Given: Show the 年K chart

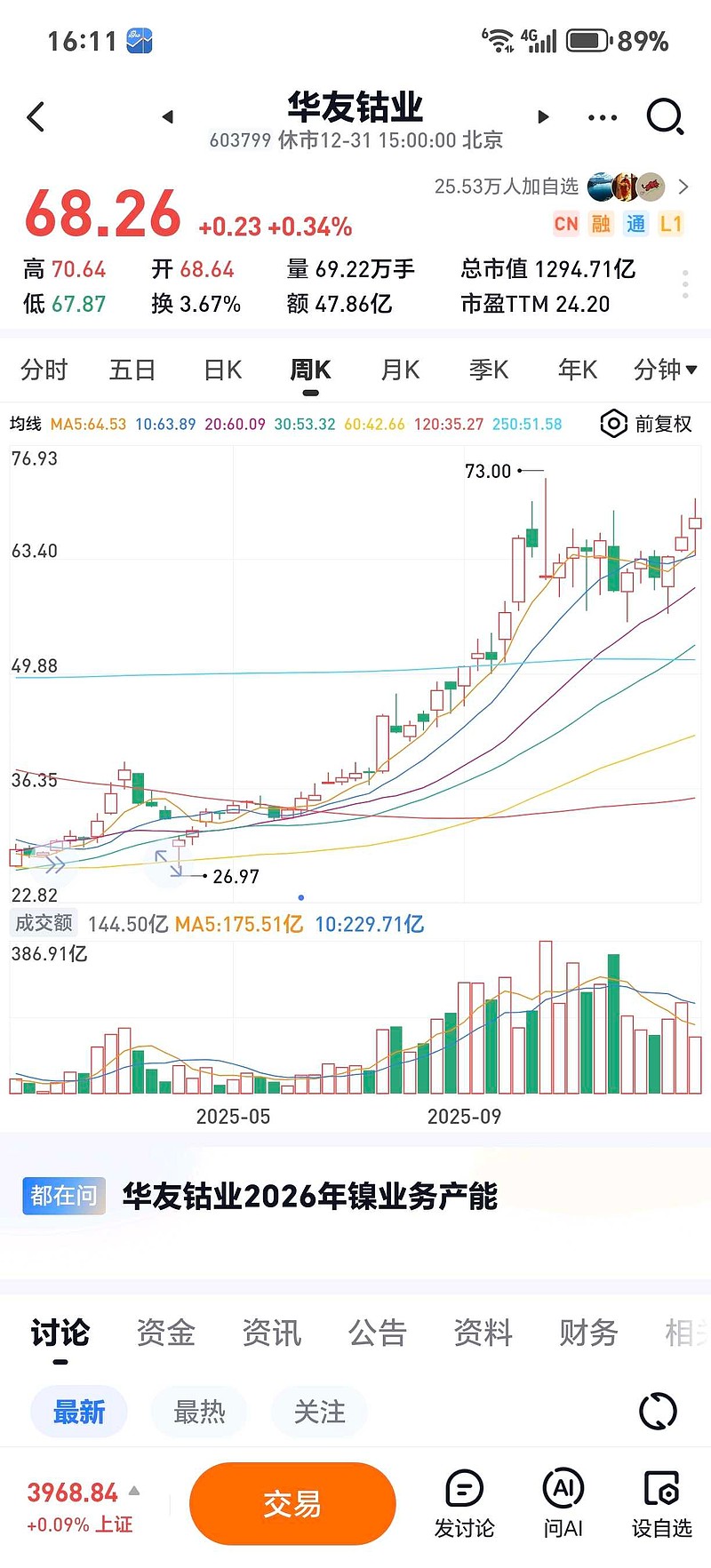Looking at the screenshot, I should 578,370.
